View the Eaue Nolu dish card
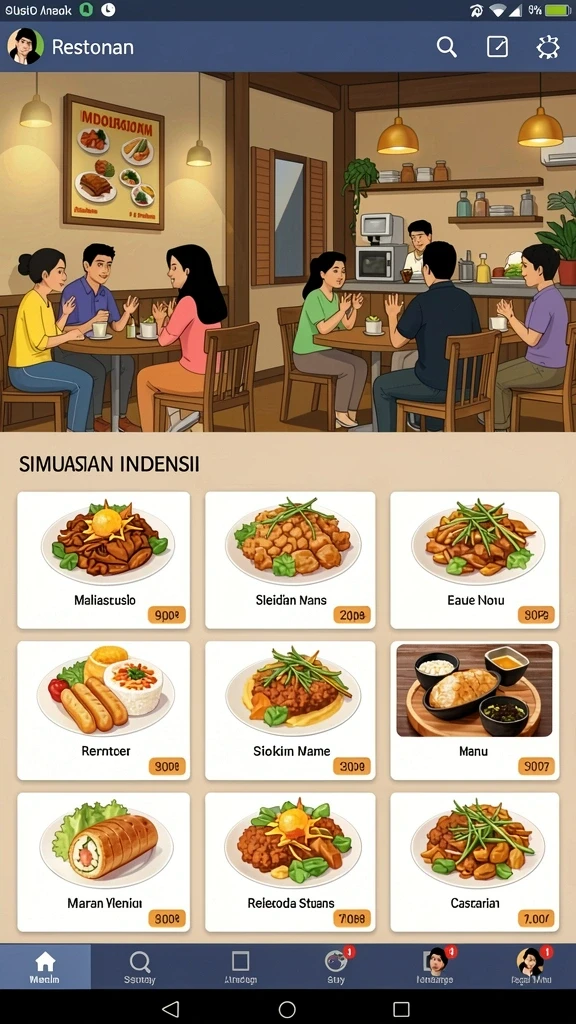The image size is (576, 1024). point(475,560)
